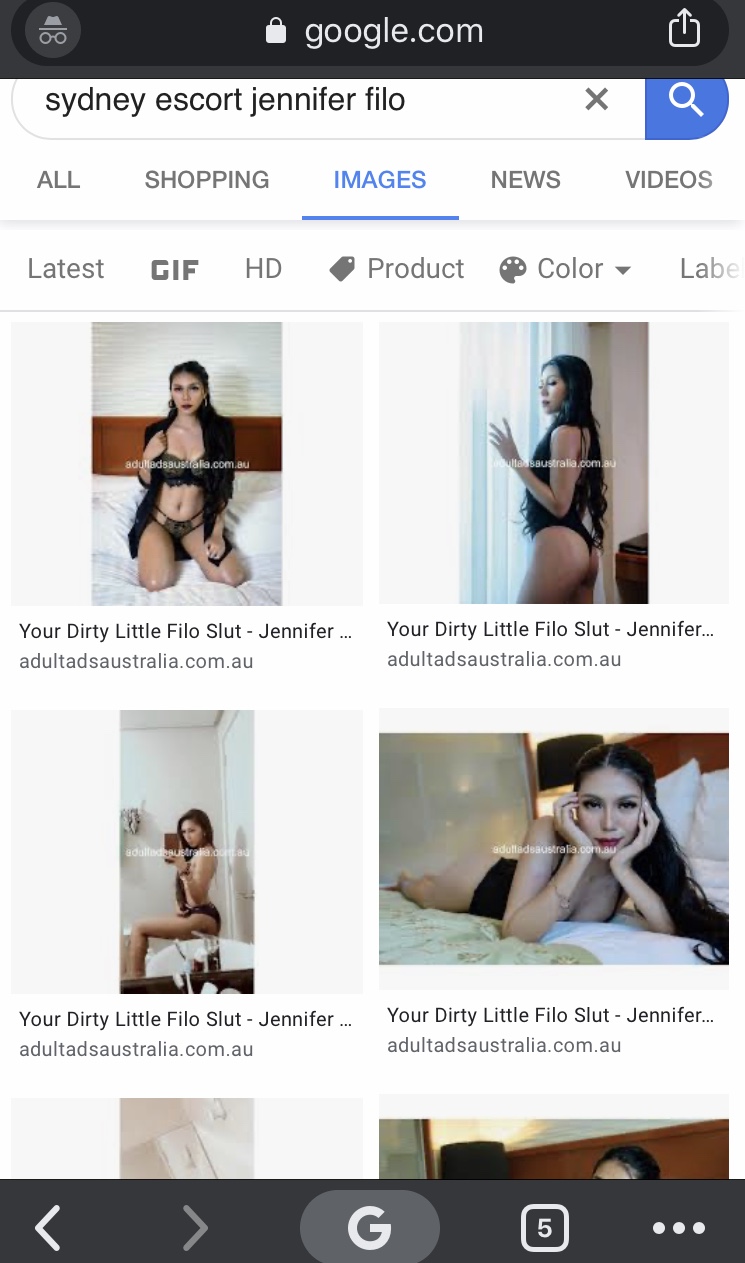
Task: Focus the Google search text field
Action: click(x=300, y=100)
